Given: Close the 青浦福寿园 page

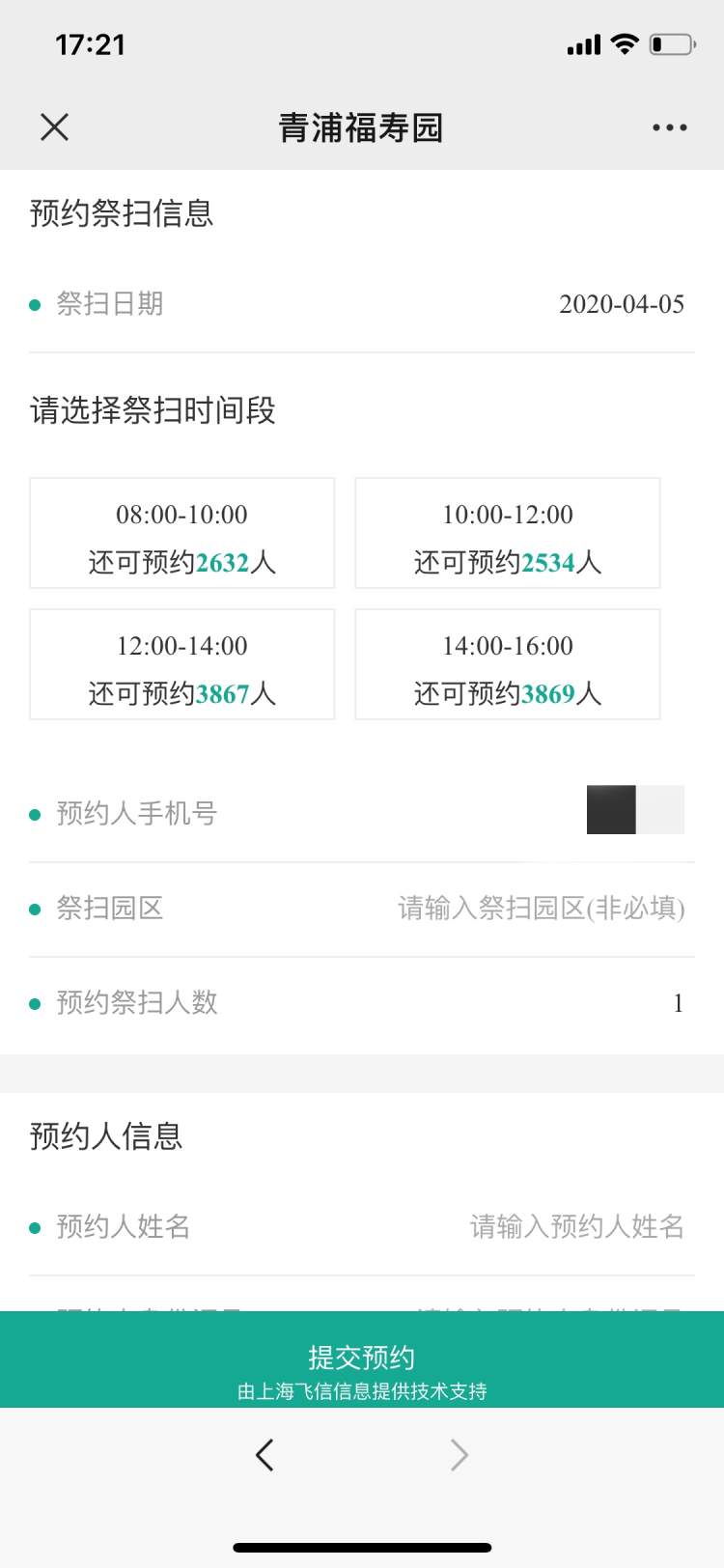Looking at the screenshot, I should [x=55, y=127].
